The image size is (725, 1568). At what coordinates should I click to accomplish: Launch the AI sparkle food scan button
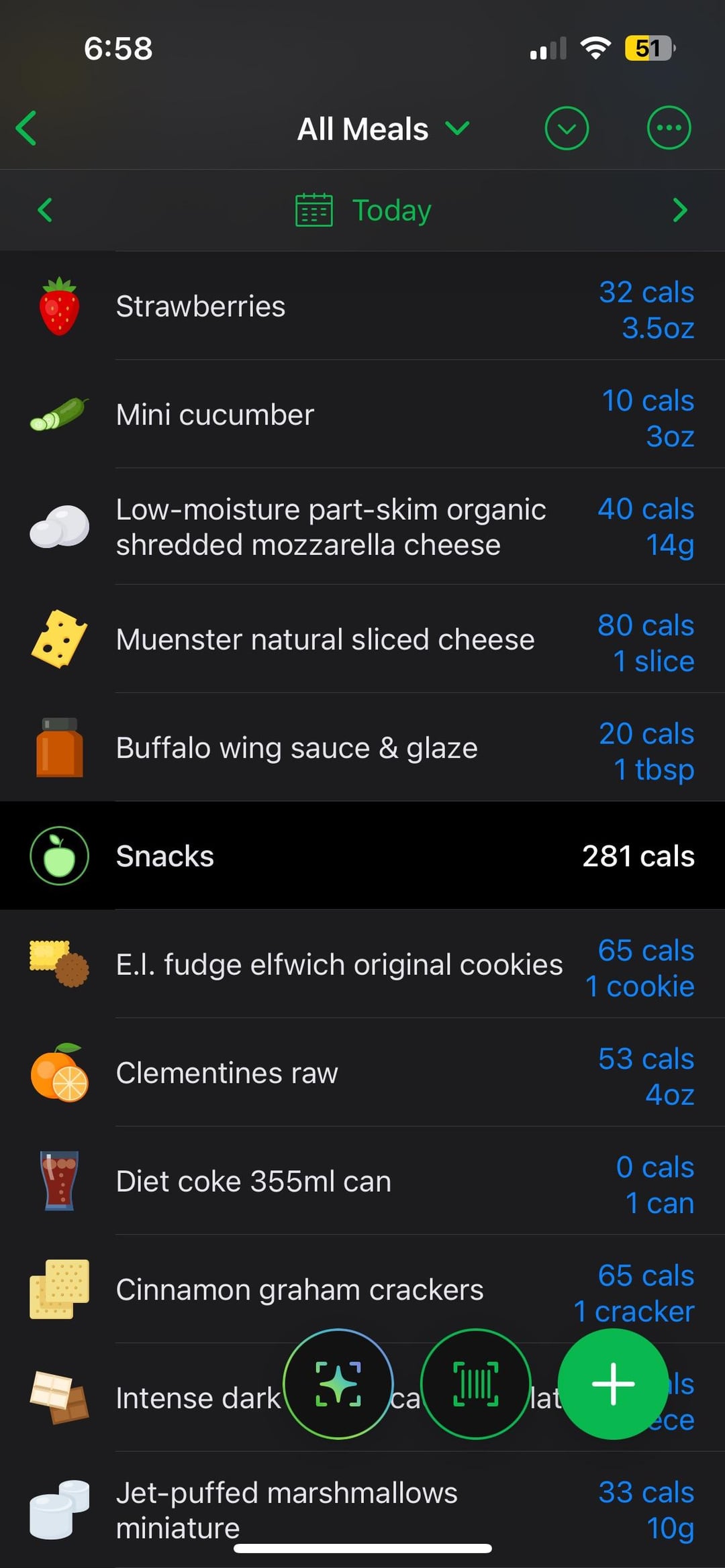(338, 1384)
